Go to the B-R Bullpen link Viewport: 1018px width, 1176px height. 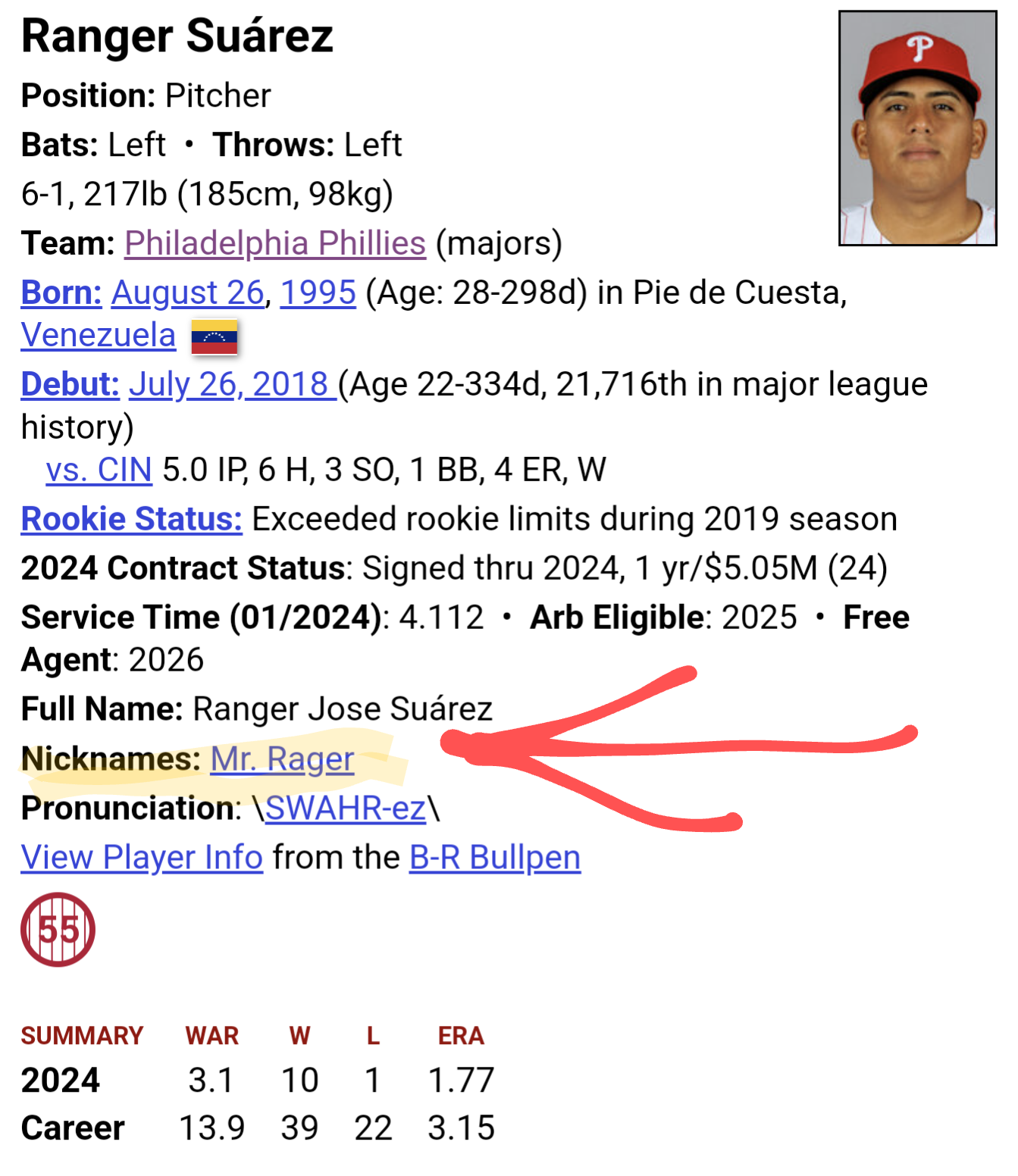pyautogui.click(x=495, y=859)
